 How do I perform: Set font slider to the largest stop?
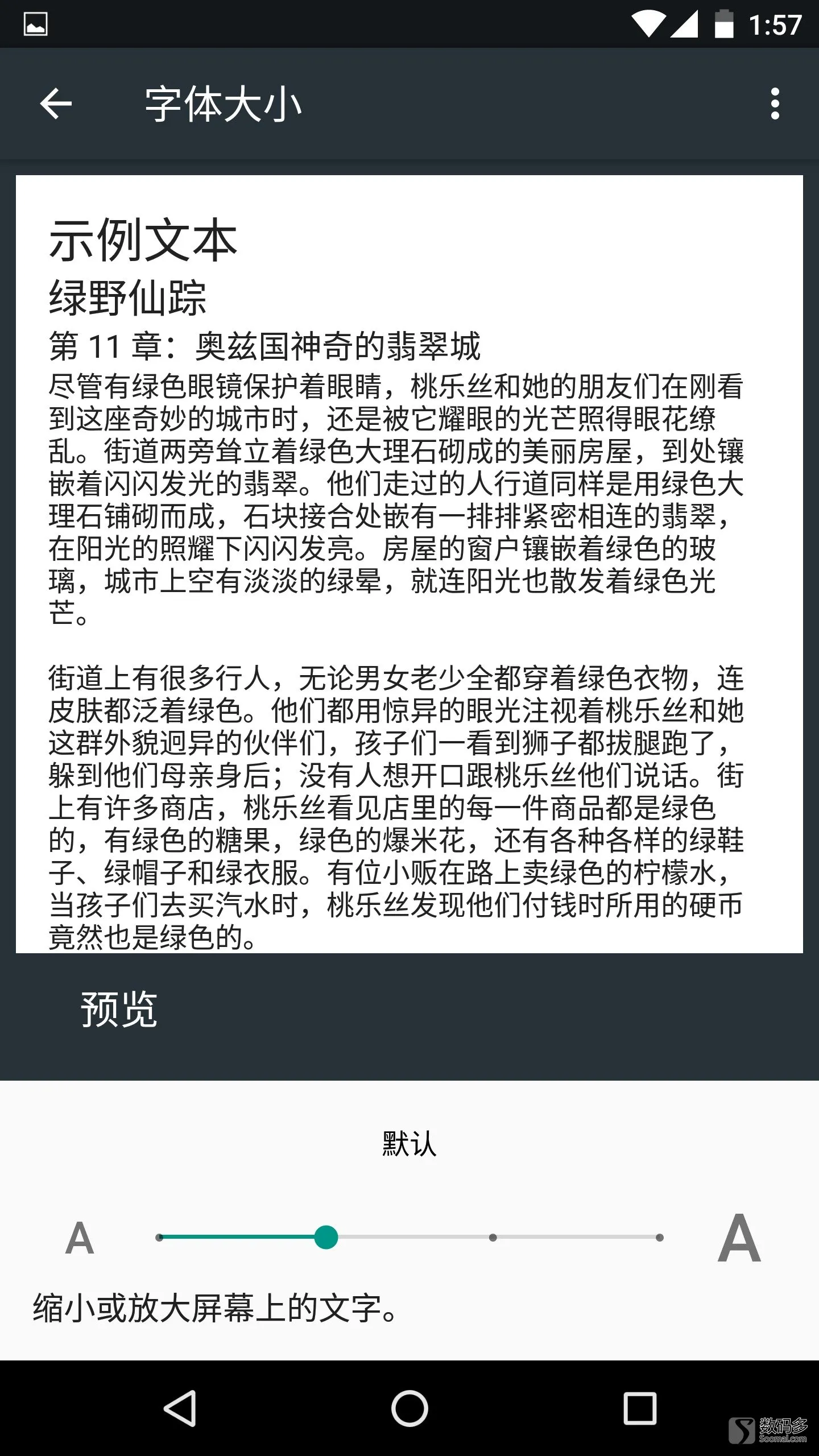[x=660, y=1238]
